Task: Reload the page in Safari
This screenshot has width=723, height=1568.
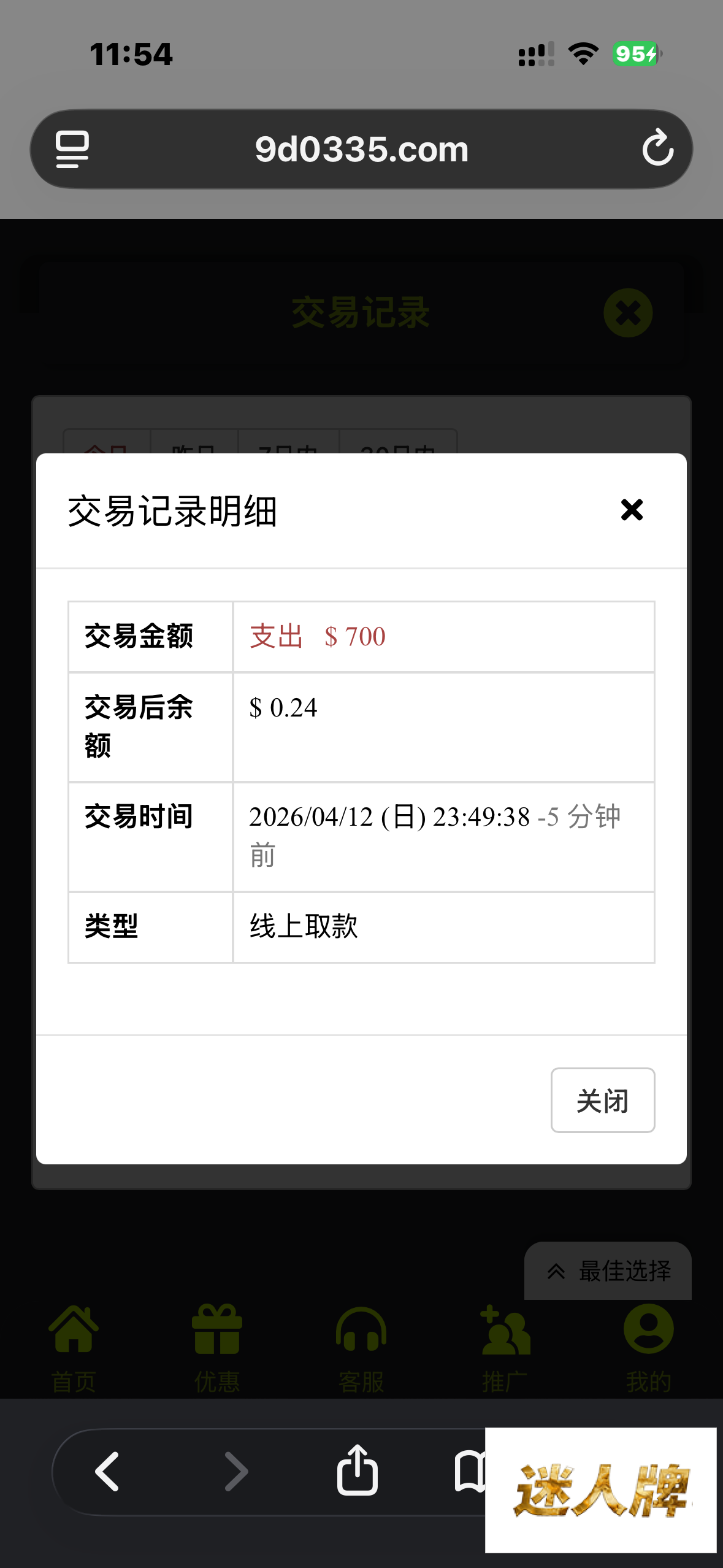Action: (657, 148)
